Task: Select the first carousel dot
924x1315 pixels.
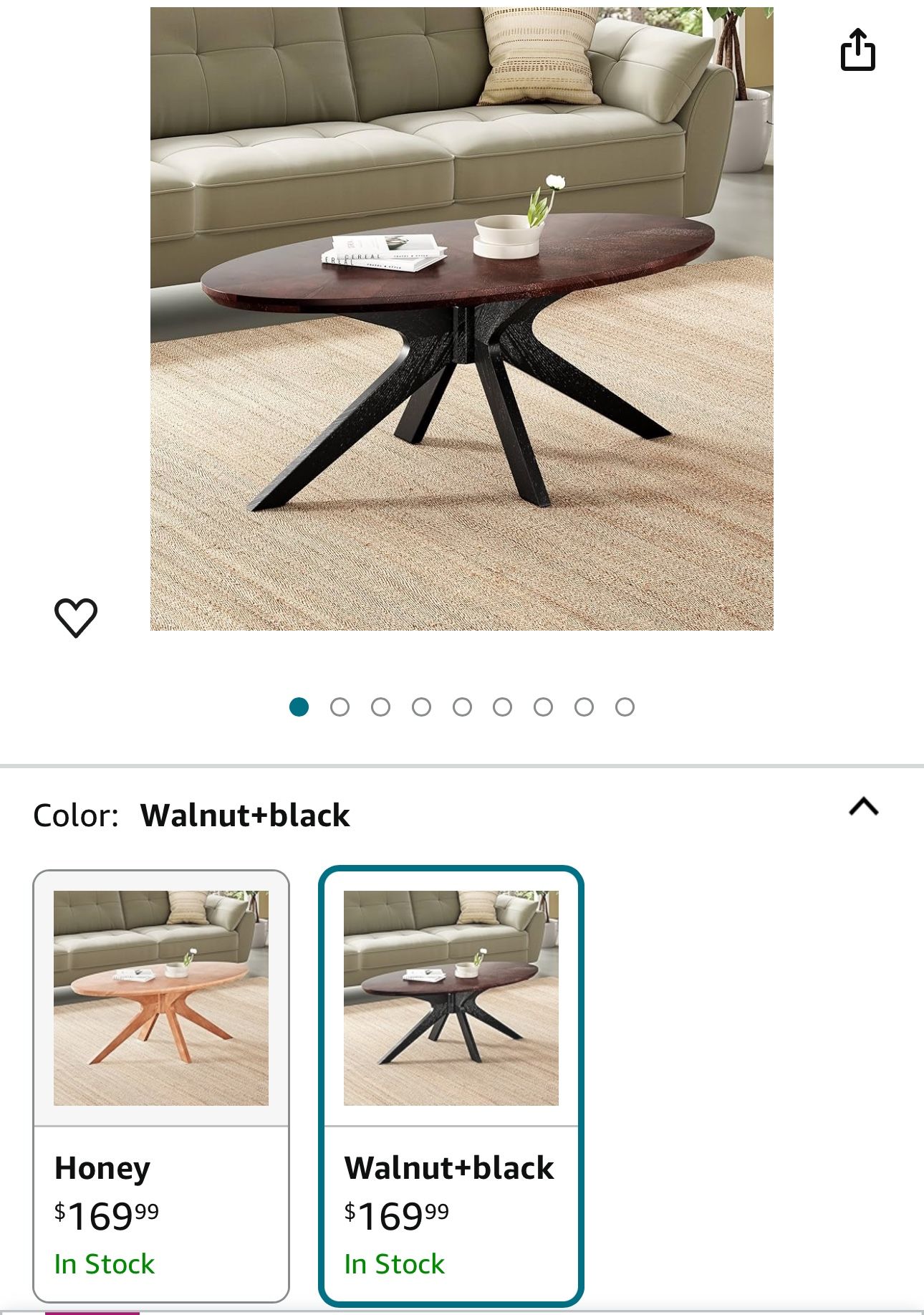Action: 299,706
